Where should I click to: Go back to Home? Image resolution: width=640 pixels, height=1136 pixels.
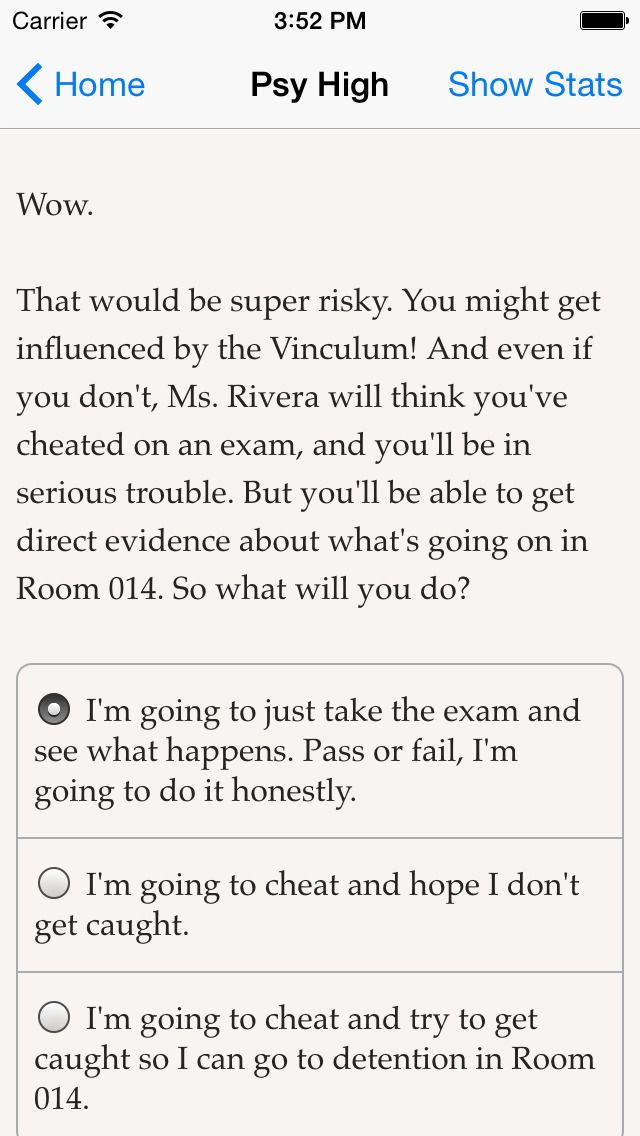pos(80,85)
